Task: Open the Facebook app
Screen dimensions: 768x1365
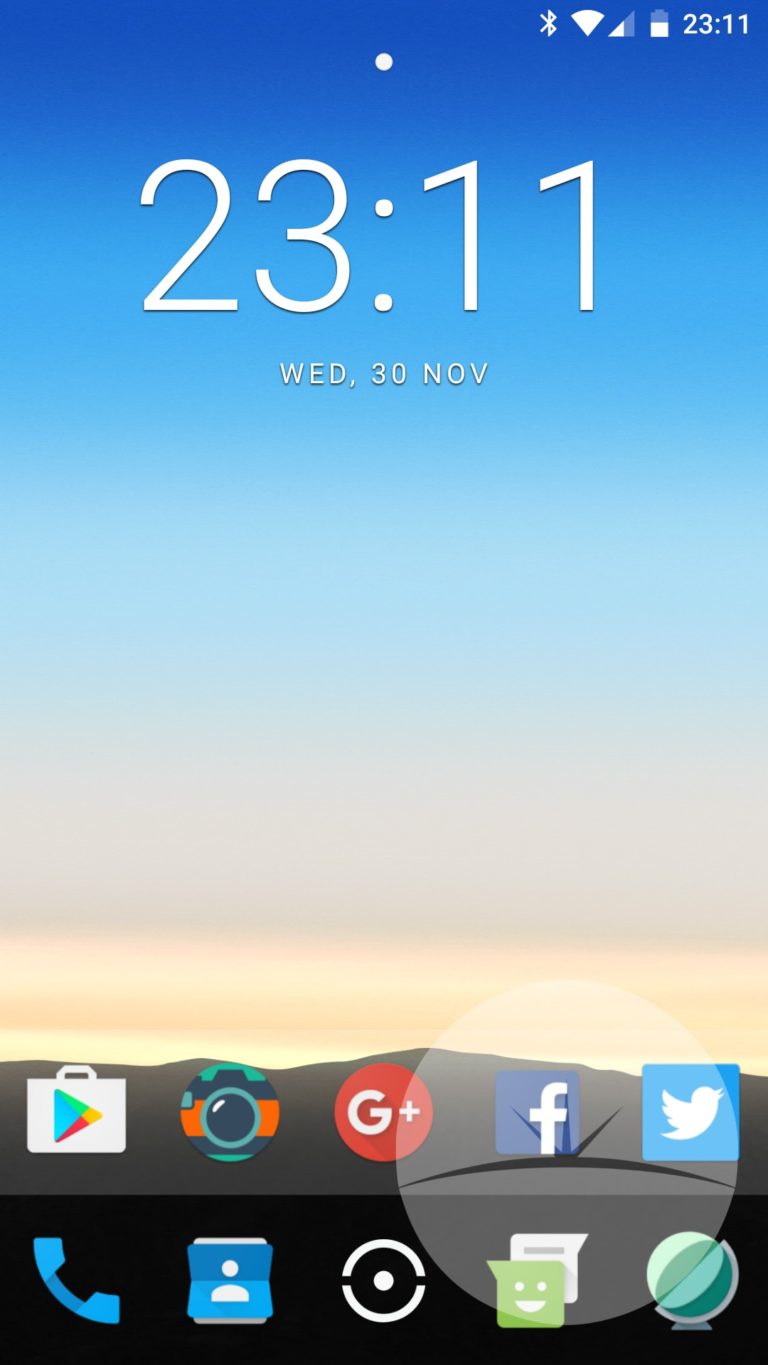Action: coord(538,1112)
